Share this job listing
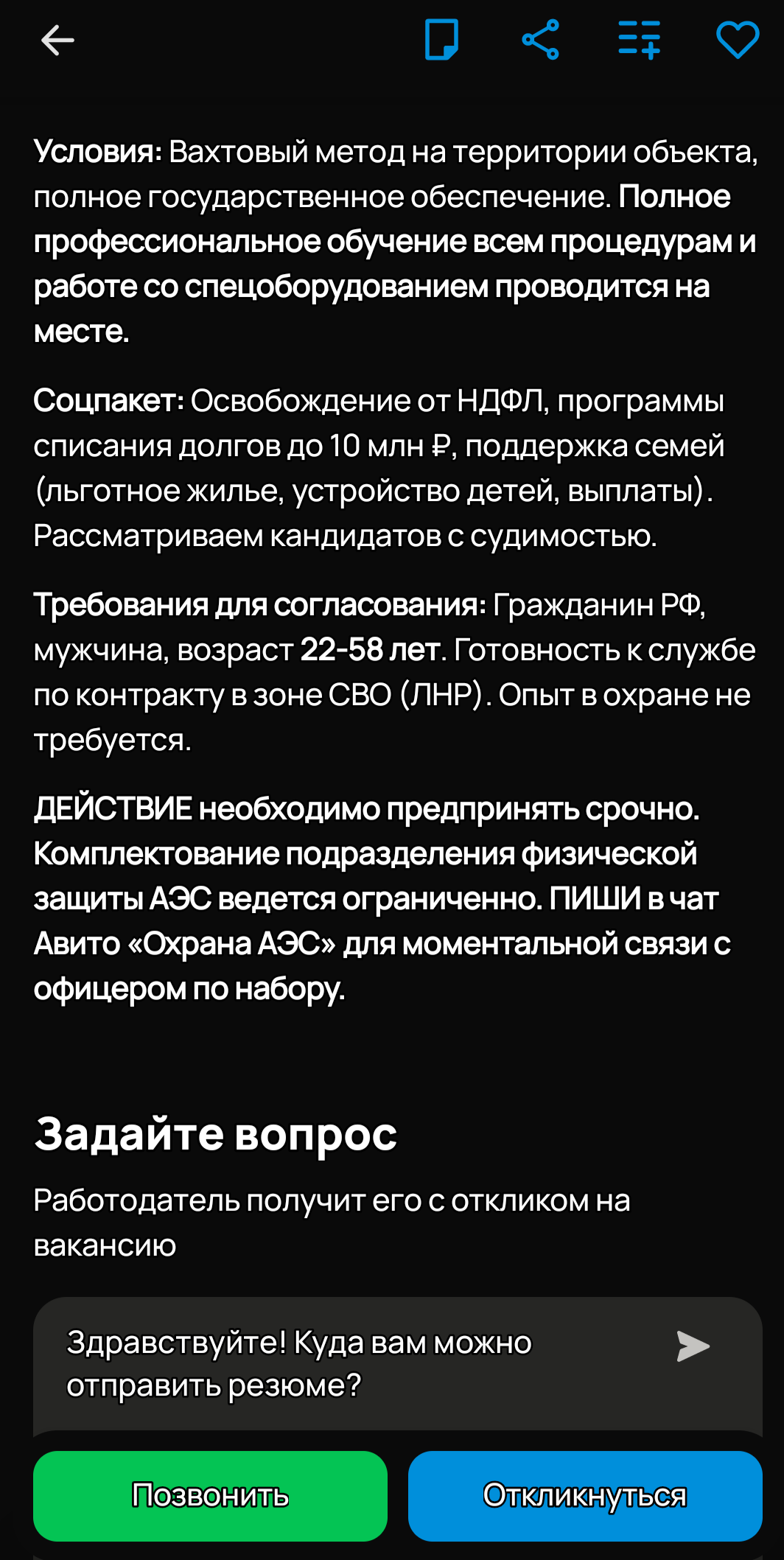This screenshot has width=784, height=1560. (540, 40)
